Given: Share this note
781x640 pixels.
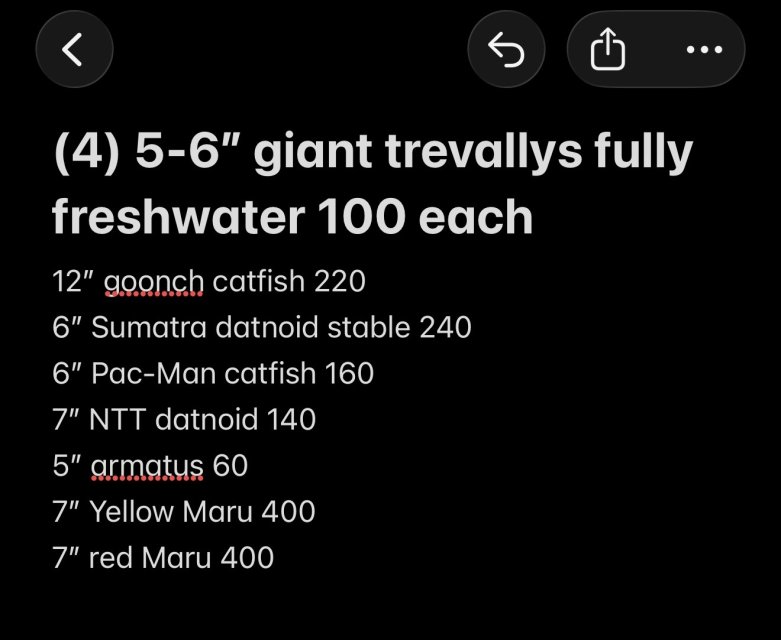Looking at the screenshot, I should pos(607,50).
